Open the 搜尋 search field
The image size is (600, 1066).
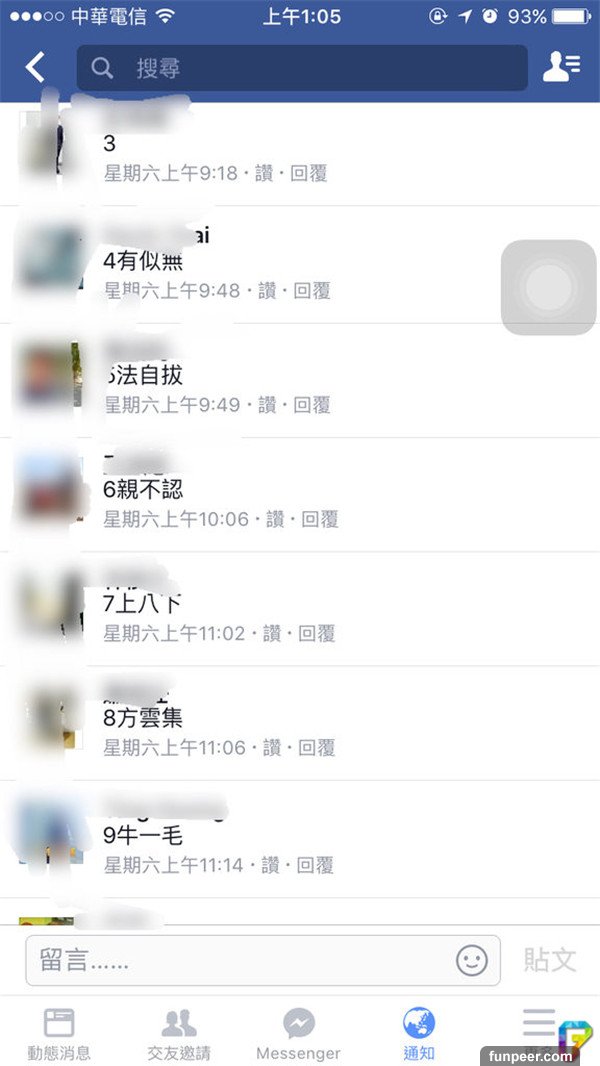[302, 68]
